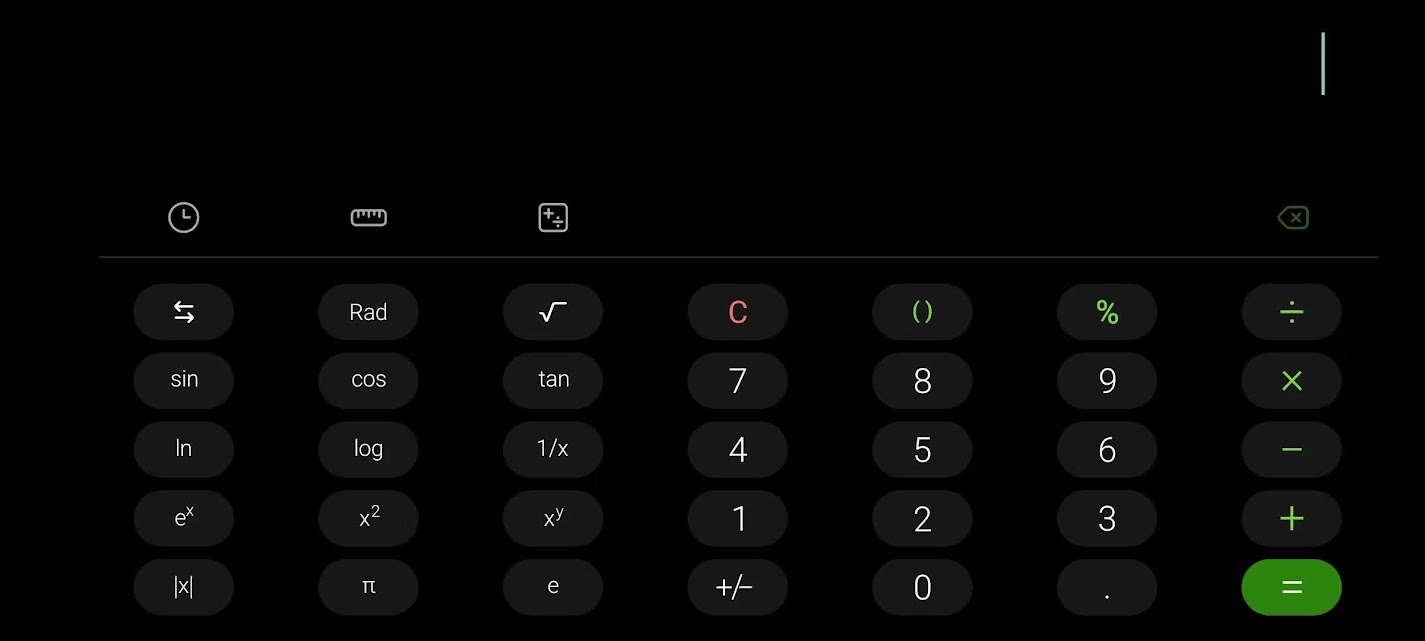Select the multiplication operator
1425x641 pixels.
1292,380
